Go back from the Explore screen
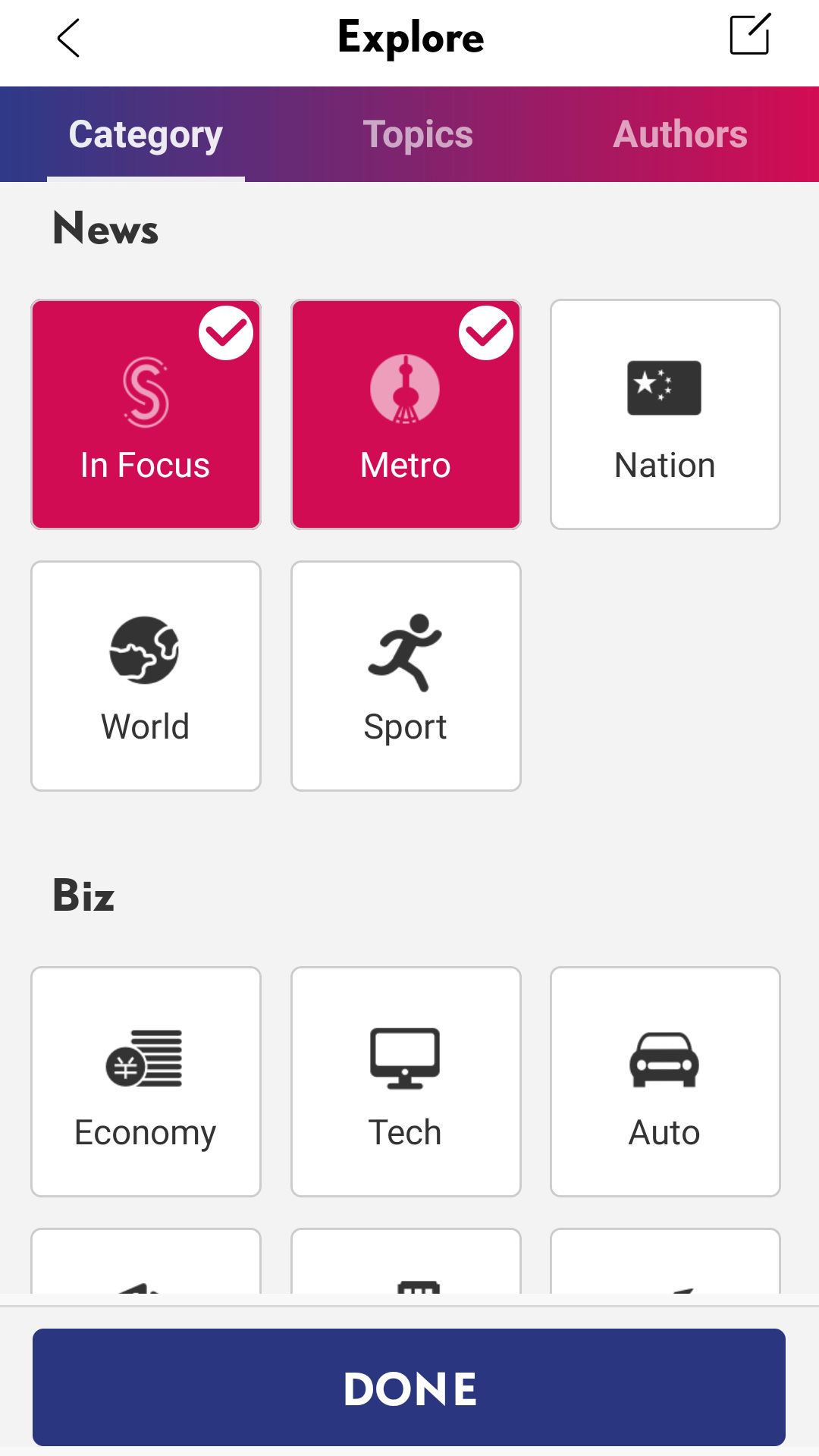The image size is (819, 1456). pyautogui.click(x=68, y=38)
